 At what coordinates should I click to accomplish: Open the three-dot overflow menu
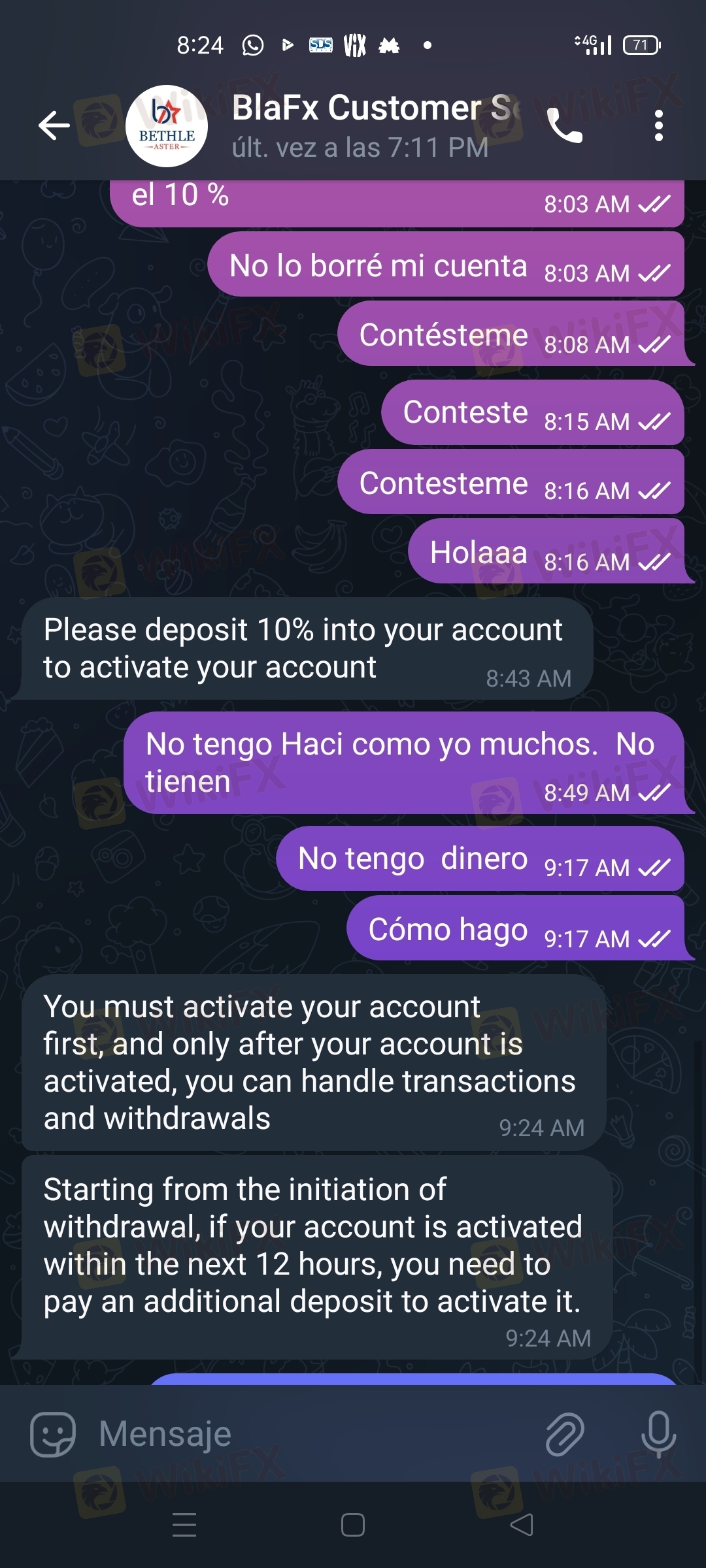(x=658, y=125)
